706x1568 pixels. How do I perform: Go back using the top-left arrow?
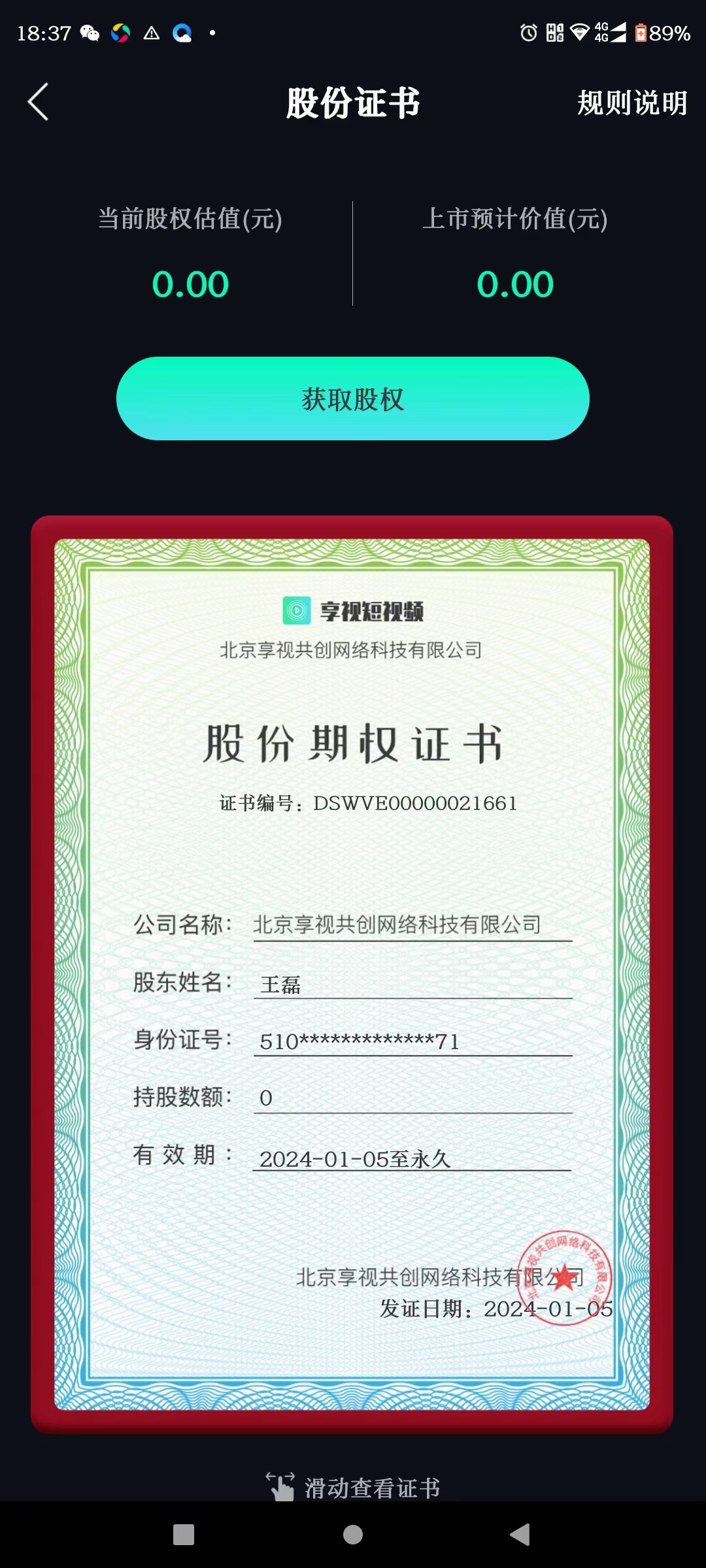click(x=38, y=102)
